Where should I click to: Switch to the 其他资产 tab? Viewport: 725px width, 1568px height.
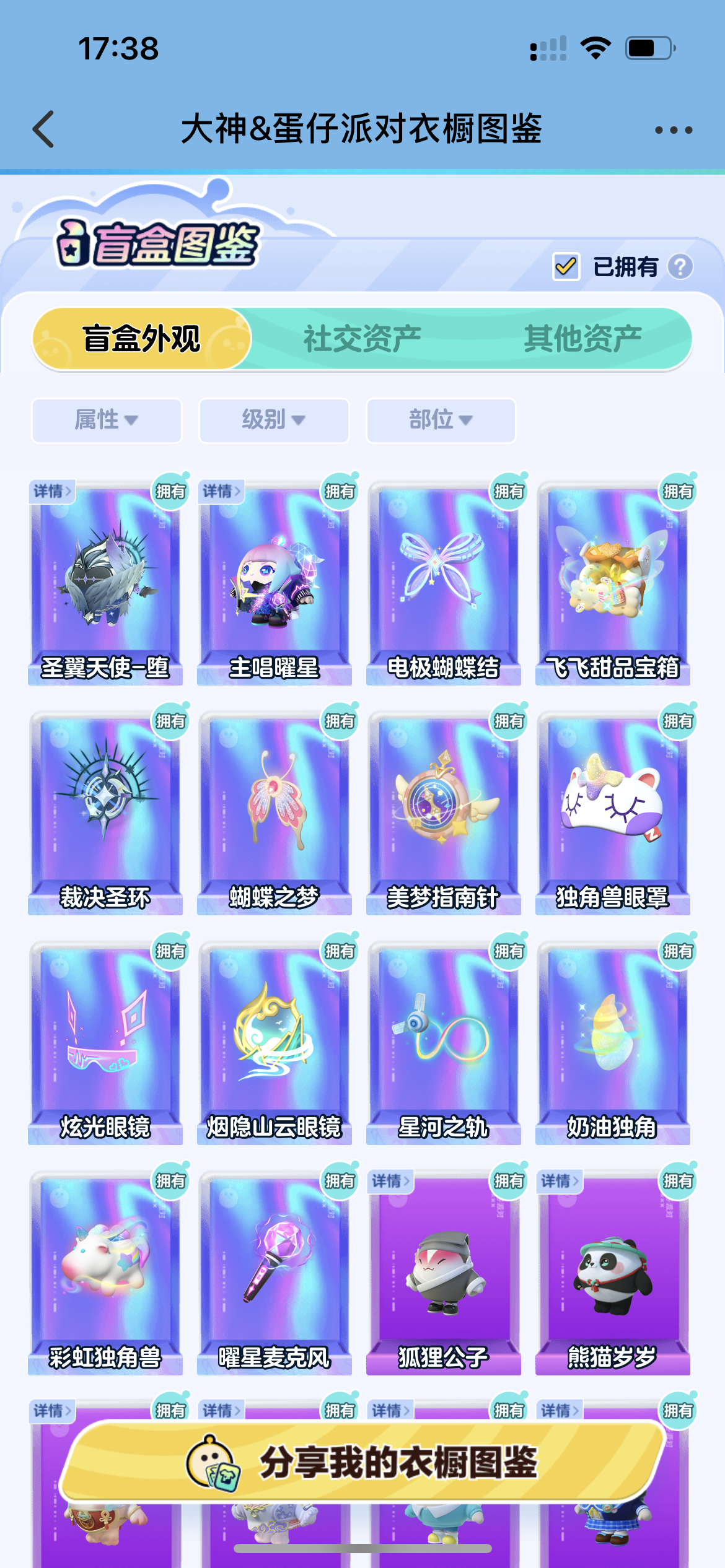[x=582, y=339]
